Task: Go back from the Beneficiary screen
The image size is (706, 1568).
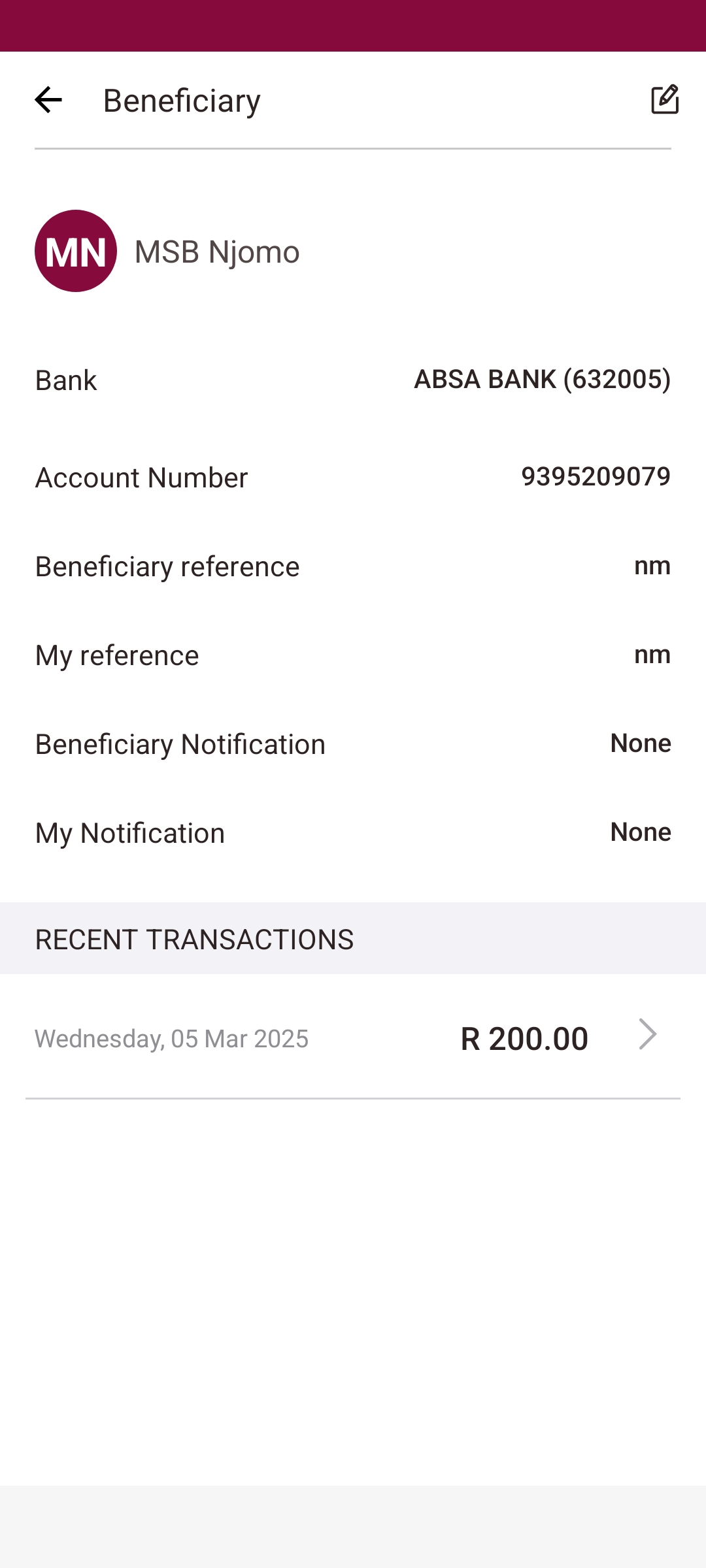Action: pos(48,100)
